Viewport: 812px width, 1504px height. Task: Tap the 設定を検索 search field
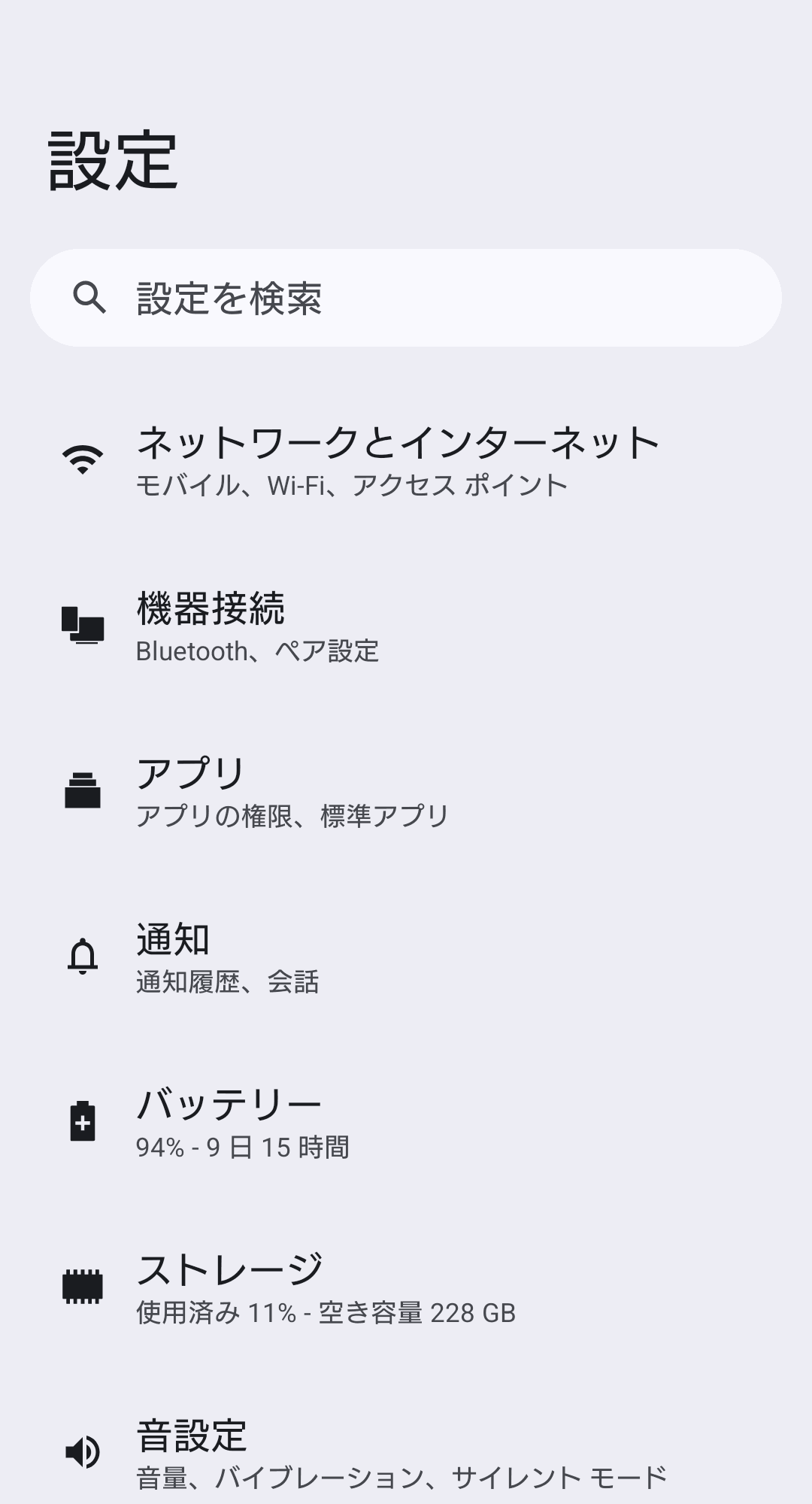click(406, 298)
